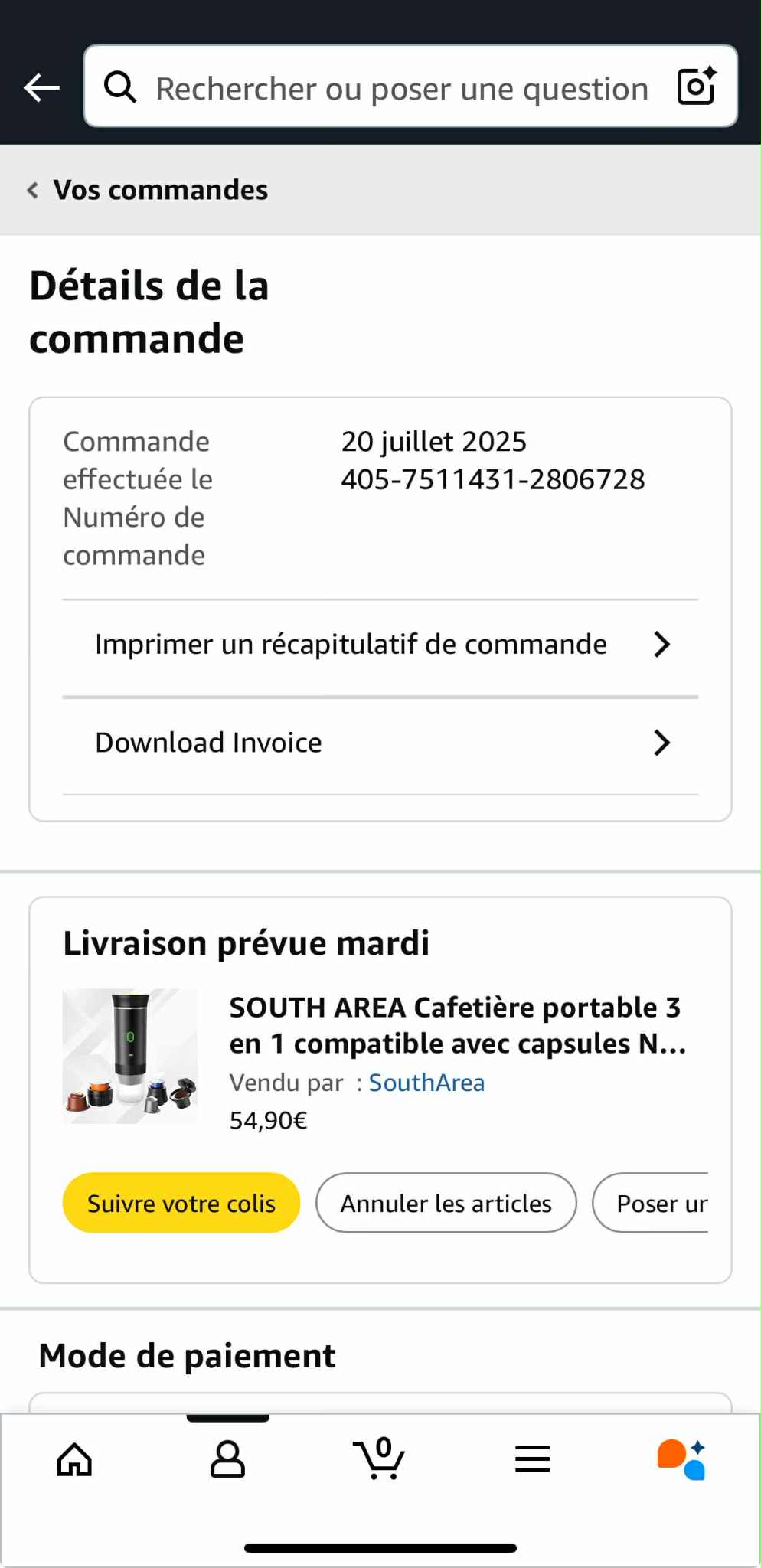Tap the back arrow beside the search bar

(x=42, y=87)
